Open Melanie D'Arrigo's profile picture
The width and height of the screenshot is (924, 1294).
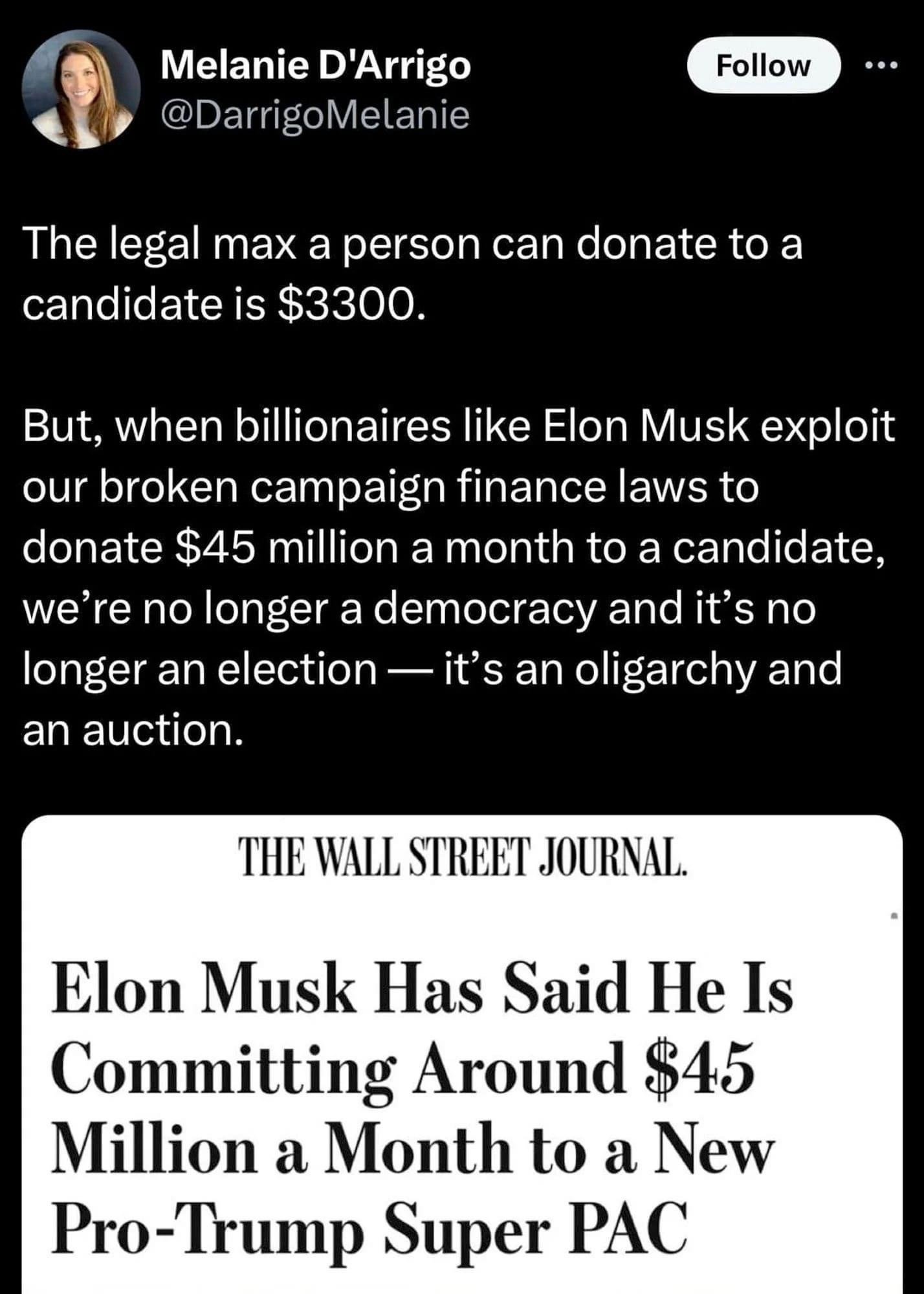[81, 89]
